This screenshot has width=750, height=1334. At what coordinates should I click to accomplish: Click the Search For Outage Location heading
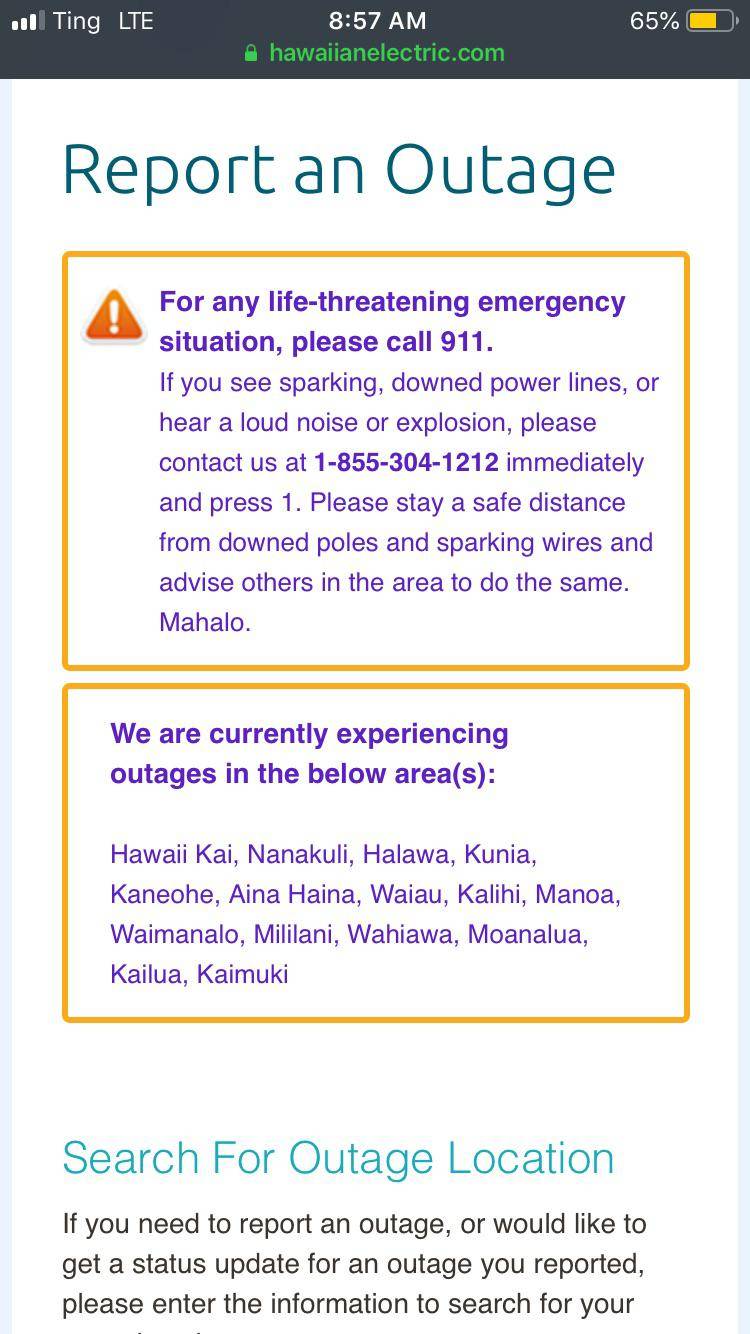(x=338, y=1158)
